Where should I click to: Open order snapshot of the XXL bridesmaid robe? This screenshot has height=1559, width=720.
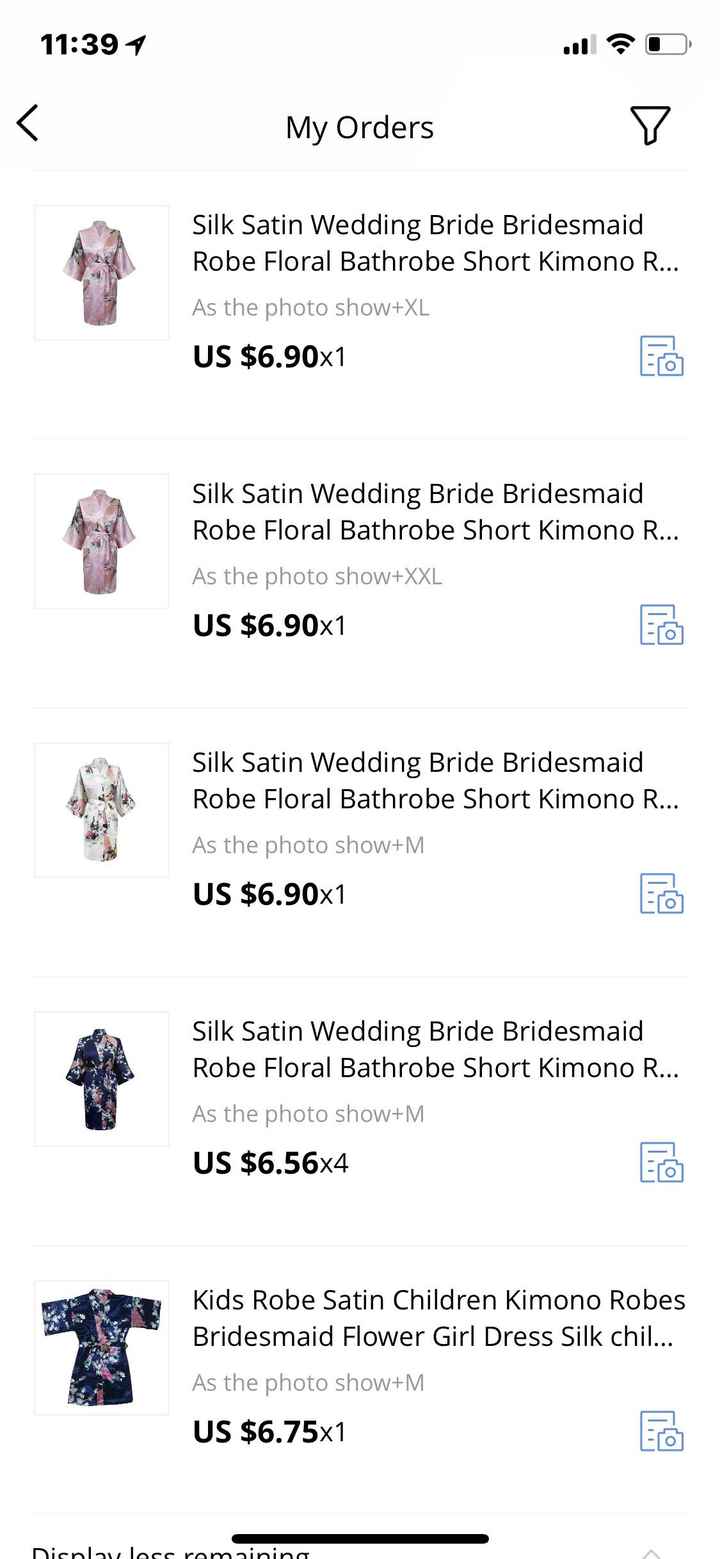[x=661, y=625]
